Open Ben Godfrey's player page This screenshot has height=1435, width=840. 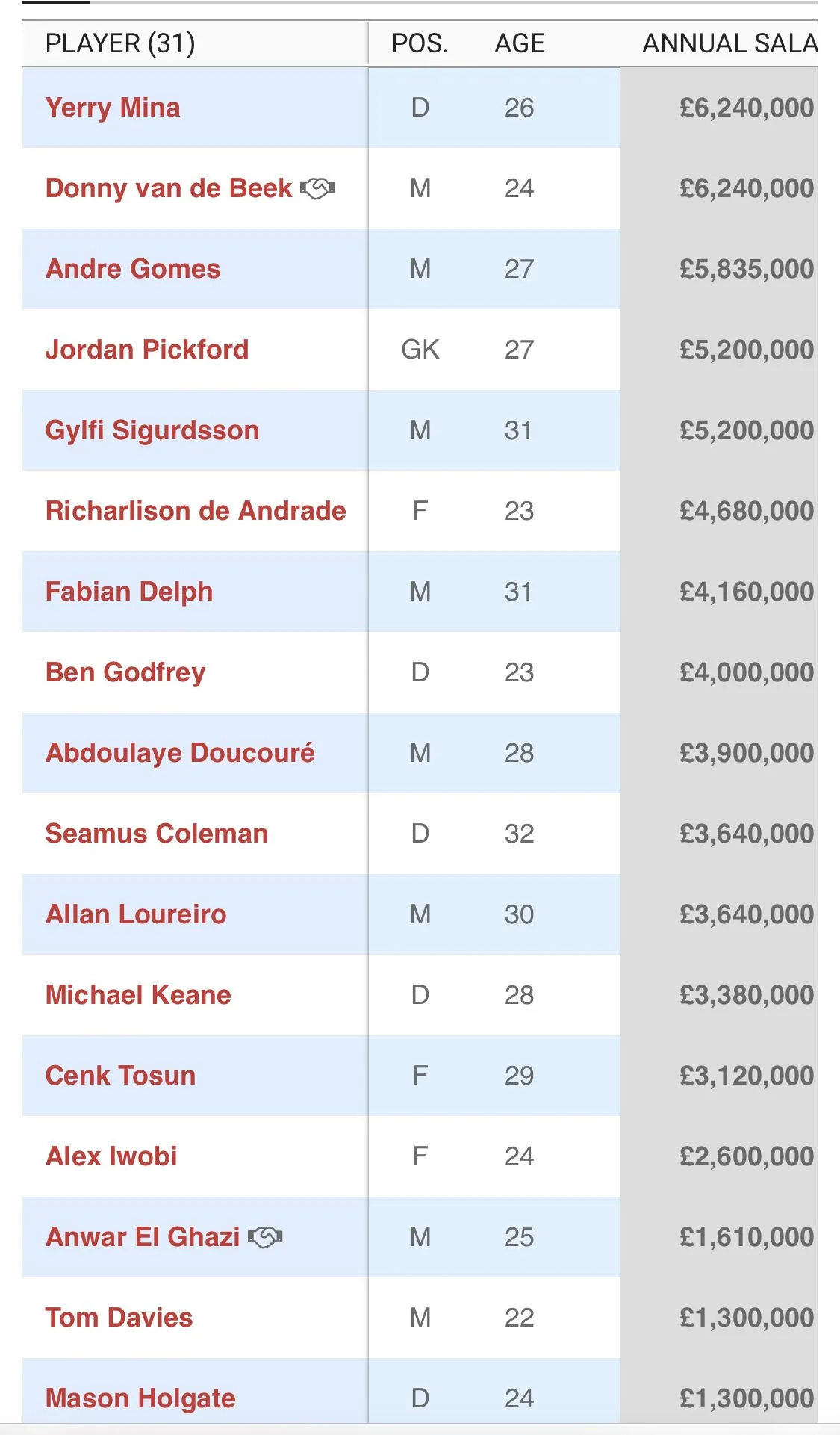[125, 672]
